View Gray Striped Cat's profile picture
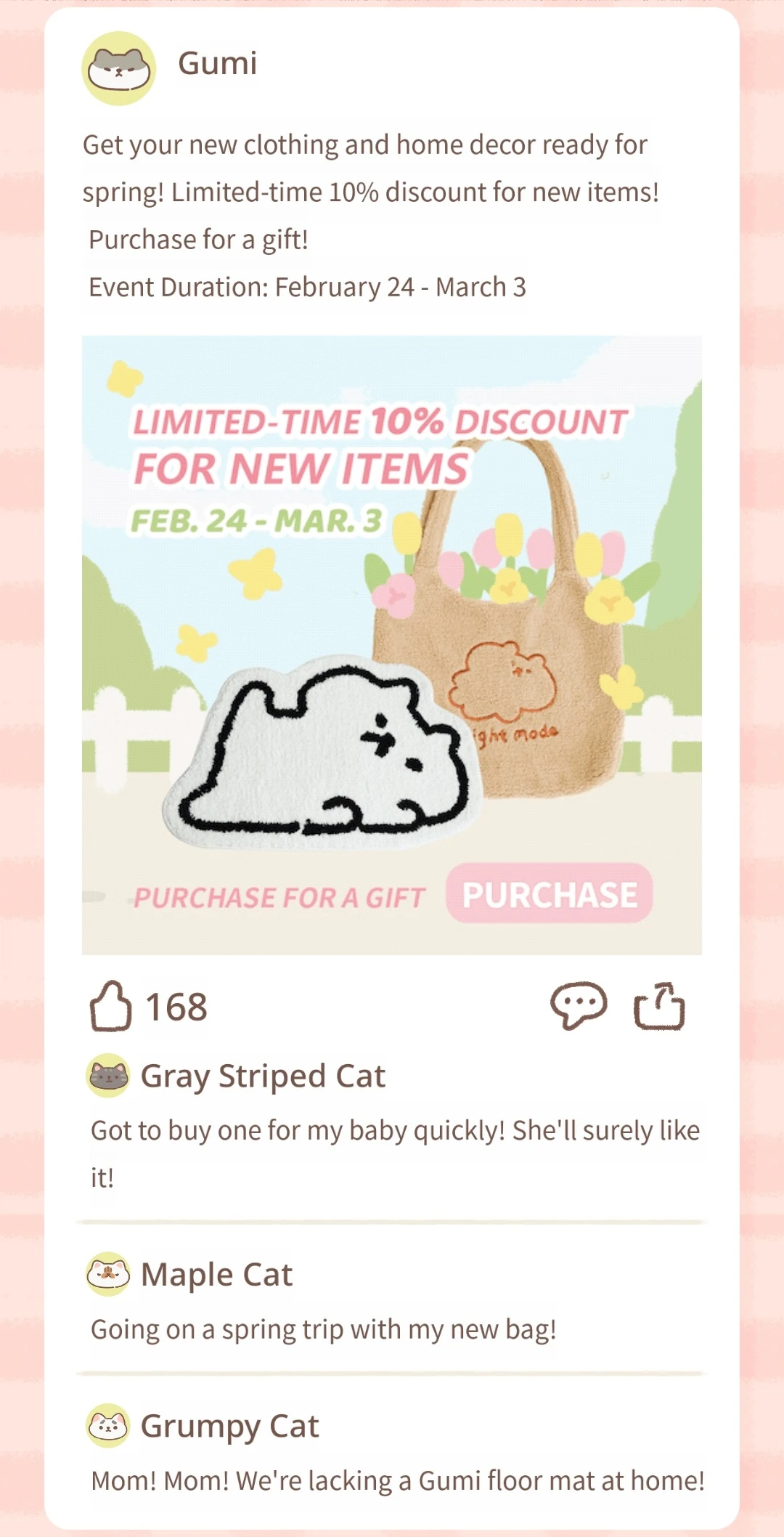Image resolution: width=784 pixels, height=1537 pixels. pyautogui.click(x=108, y=1076)
